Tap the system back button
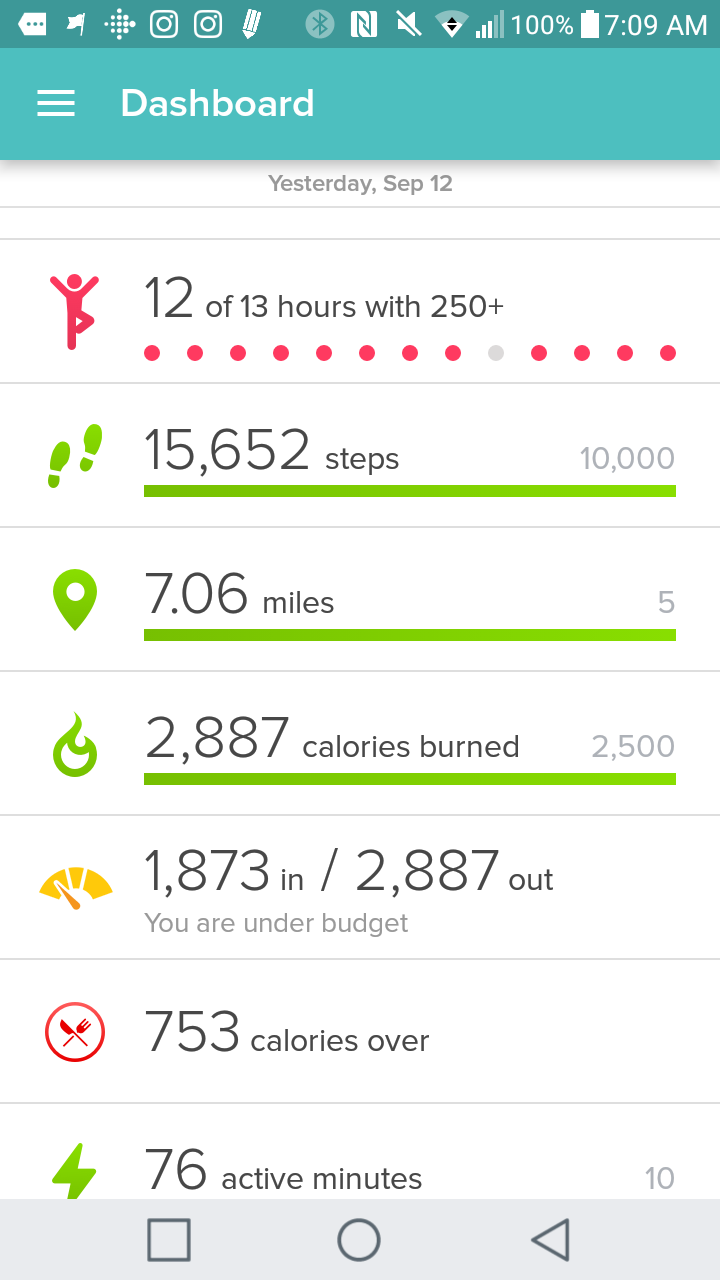Screen dimensions: 720x1280 coord(551,1240)
